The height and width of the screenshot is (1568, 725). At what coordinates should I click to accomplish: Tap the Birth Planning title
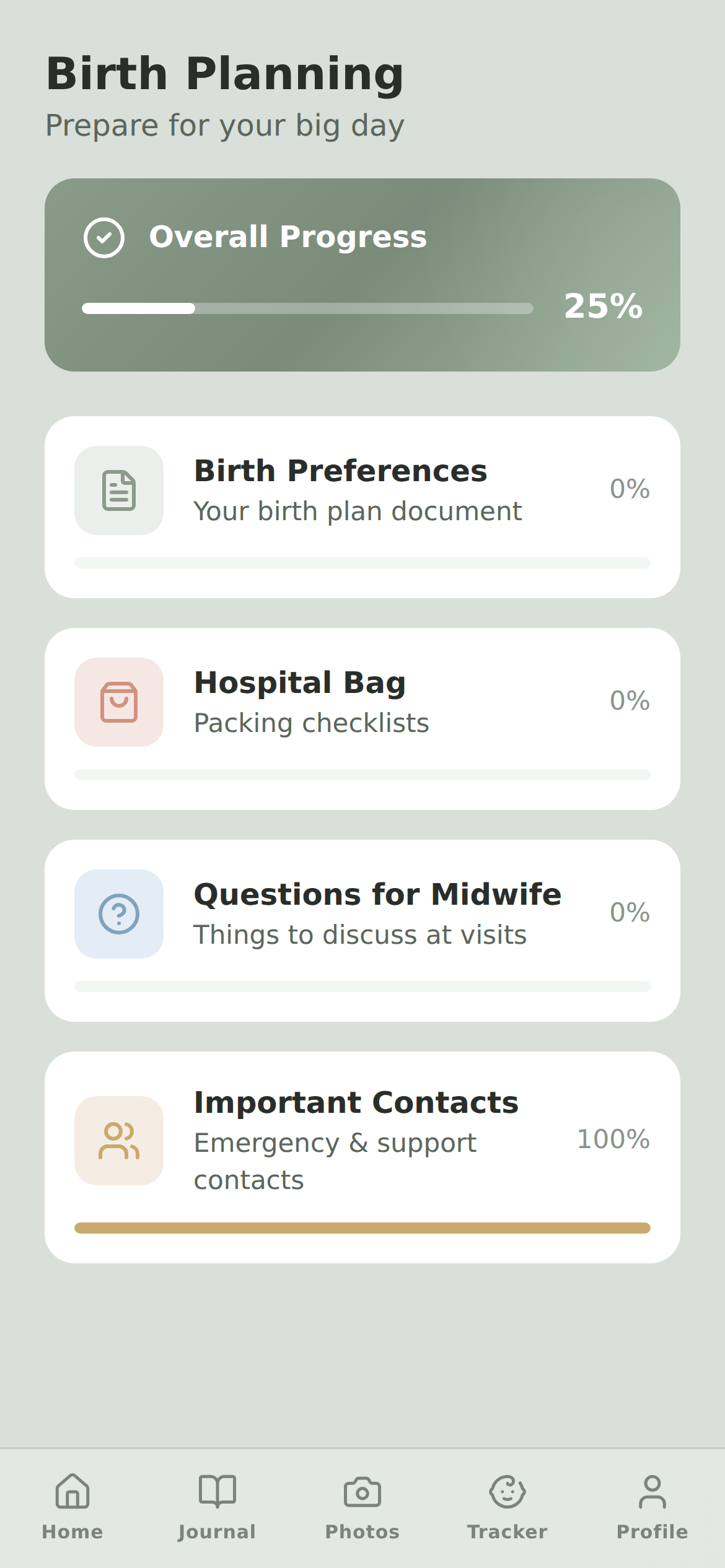tap(224, 72)
